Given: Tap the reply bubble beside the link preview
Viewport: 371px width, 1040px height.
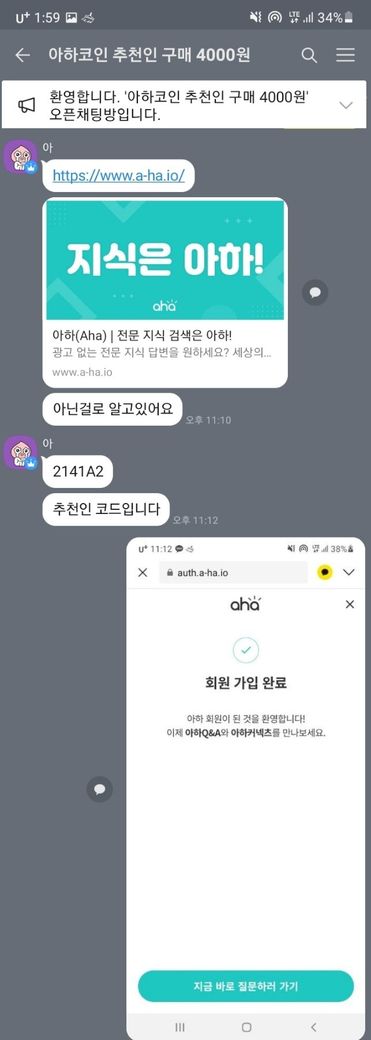Looking at the screenshot, I should click(315, 292).
